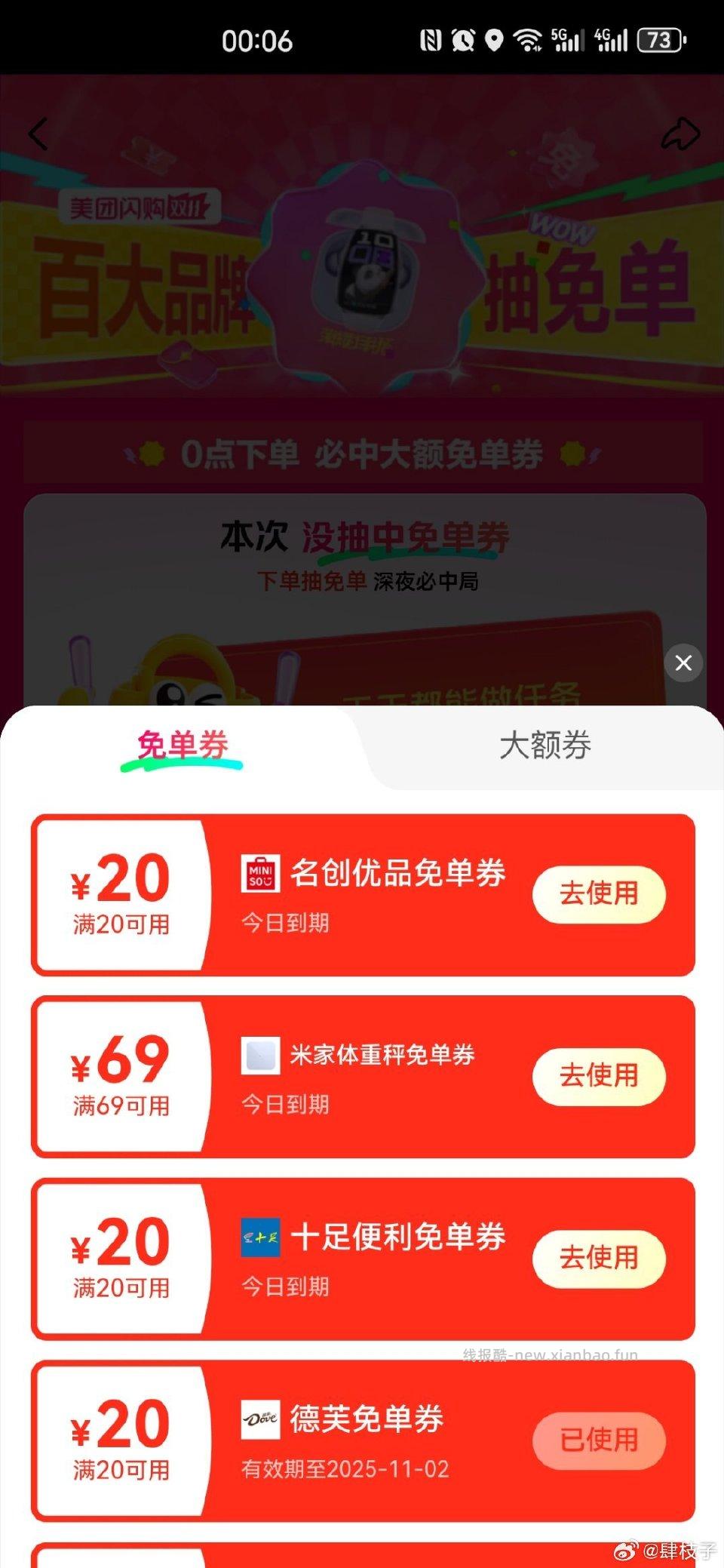Tap the 已使用 label on the Dove coupon
This screenshot has width=724, height=1568.
click(x=599, y=1441)
